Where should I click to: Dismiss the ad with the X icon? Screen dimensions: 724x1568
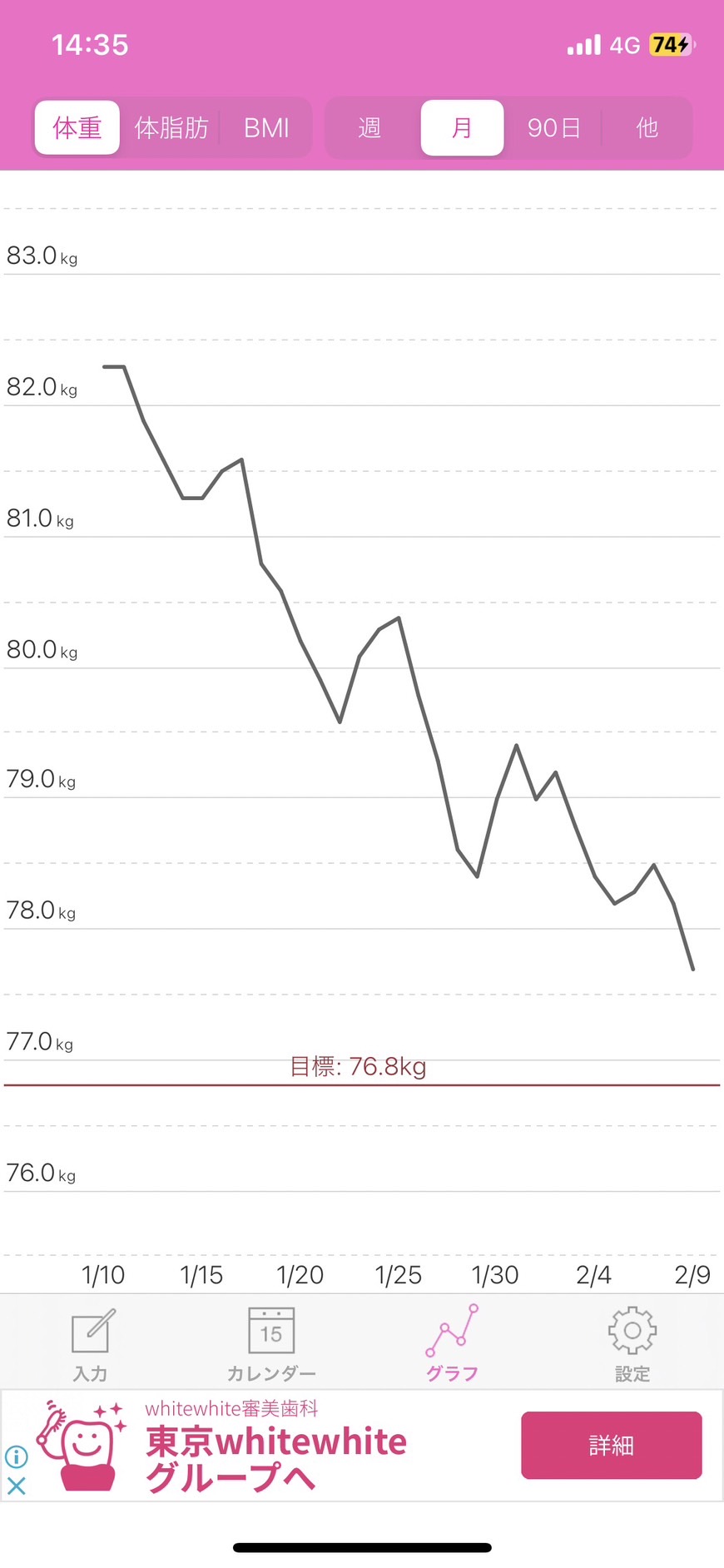(17, 1486)
